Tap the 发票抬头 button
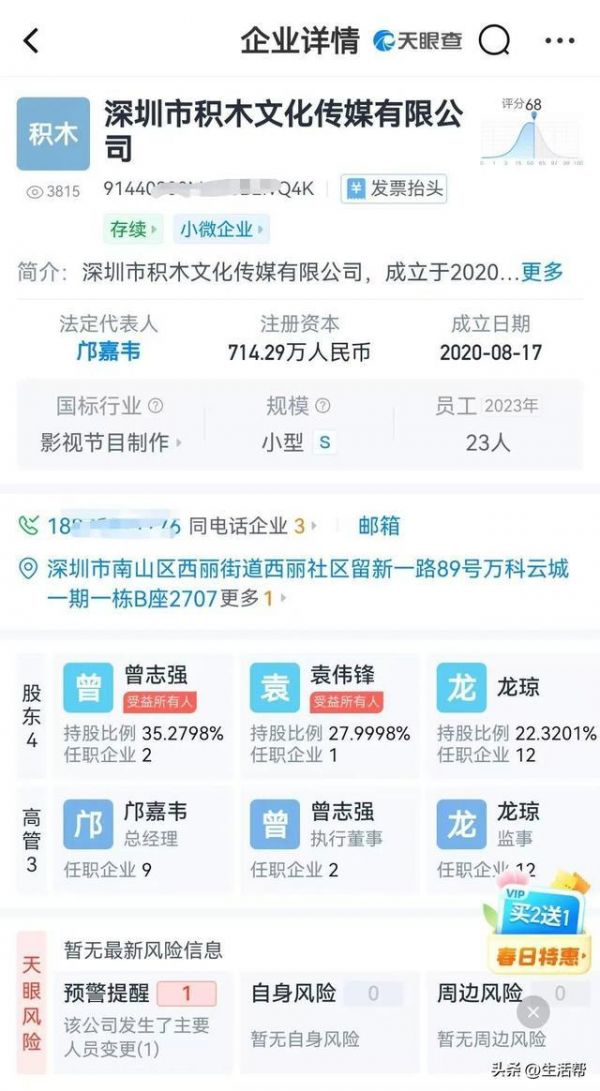The width and height of the screenshot is (600, 1091). 393,188
